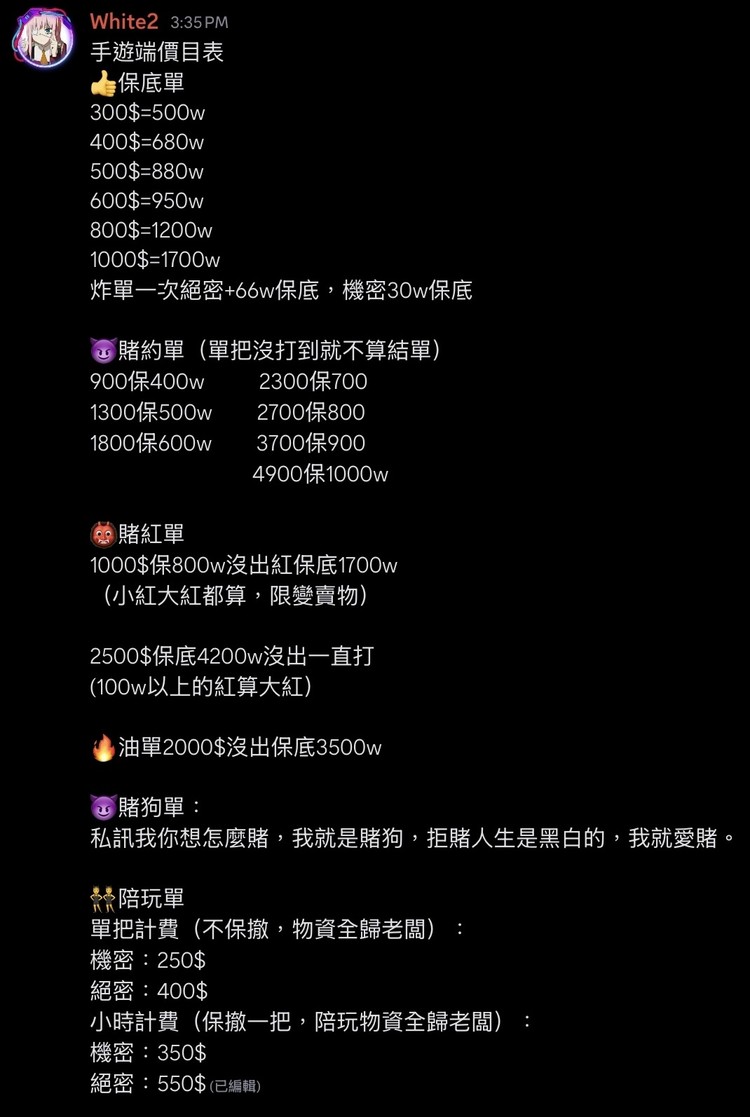The height and width of the screenshot is (1117, 750).
Task: Click the 炸單一次絕密+66w保底 line
Action: pyautogui.click(x=230, y=290)
